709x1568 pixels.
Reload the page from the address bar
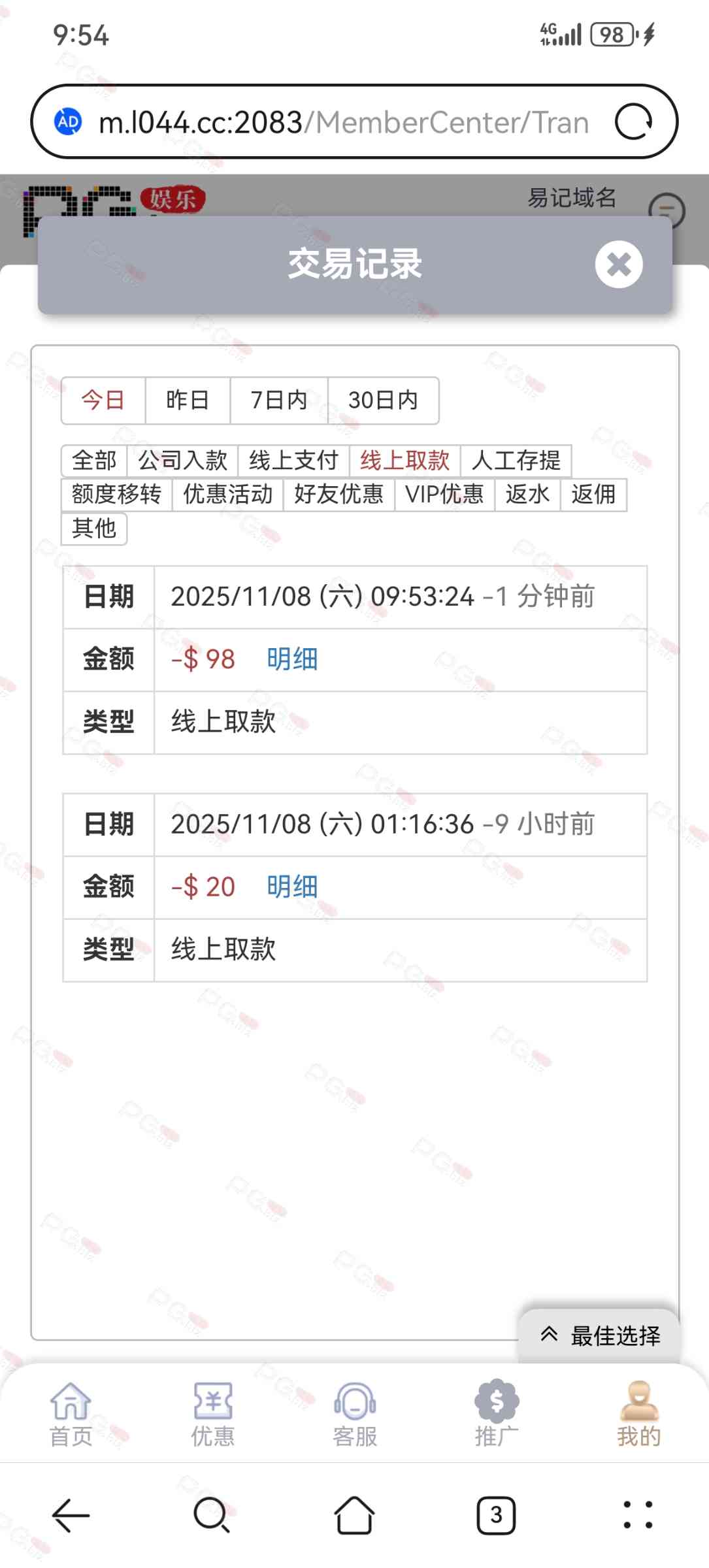[x=633, y=122]
